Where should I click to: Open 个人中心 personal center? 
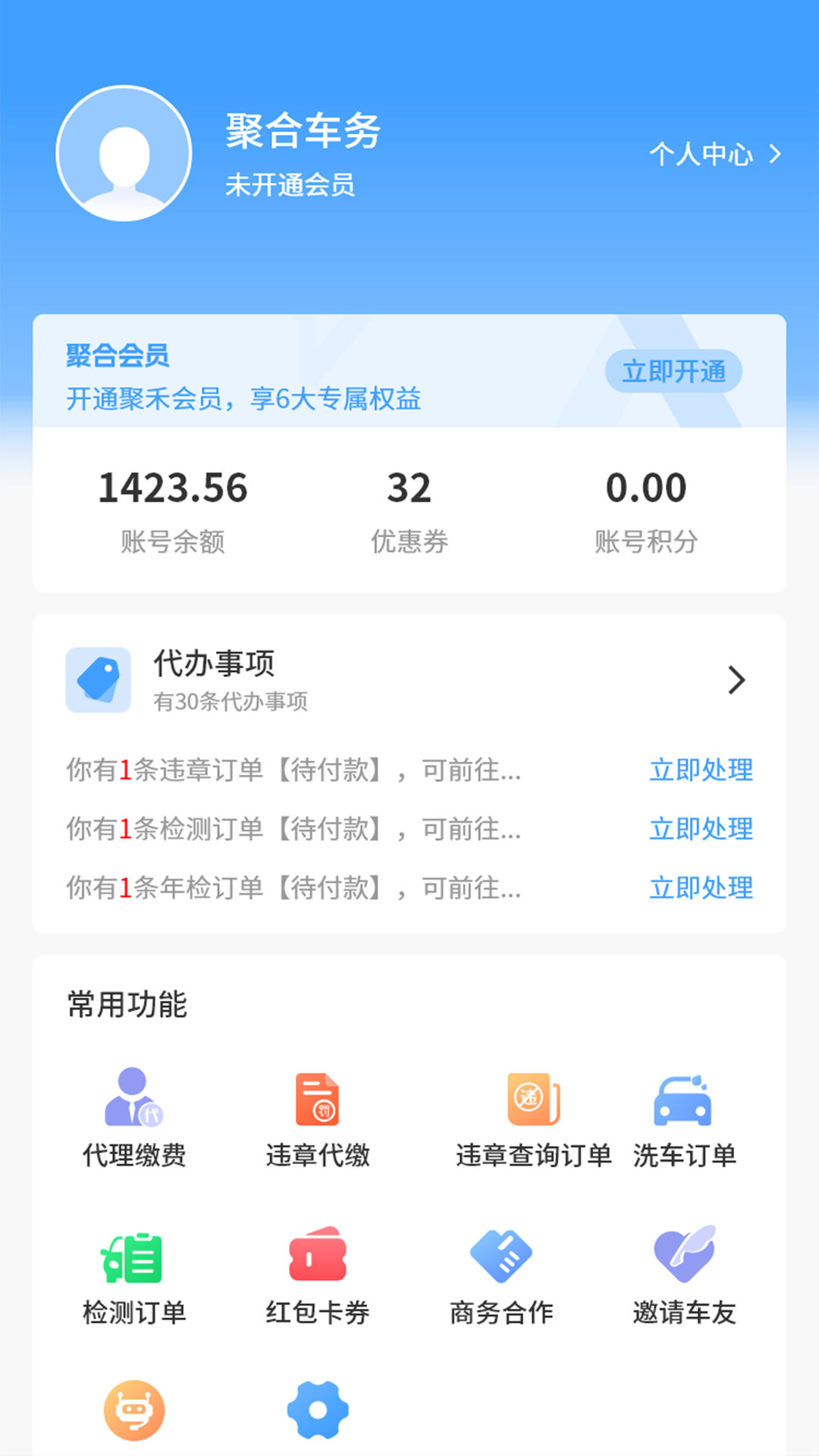[x=701, y=154]
